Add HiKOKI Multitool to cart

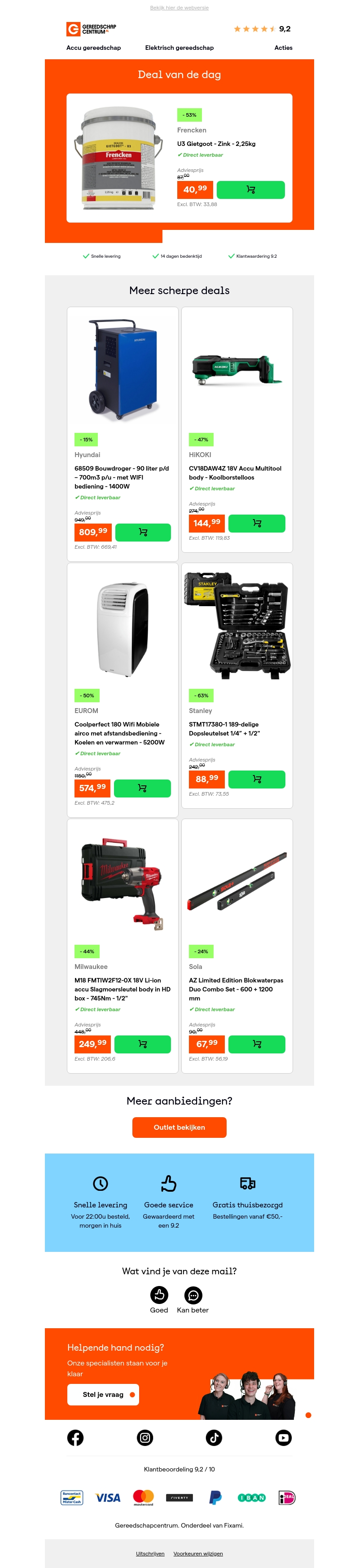point(257,524)
